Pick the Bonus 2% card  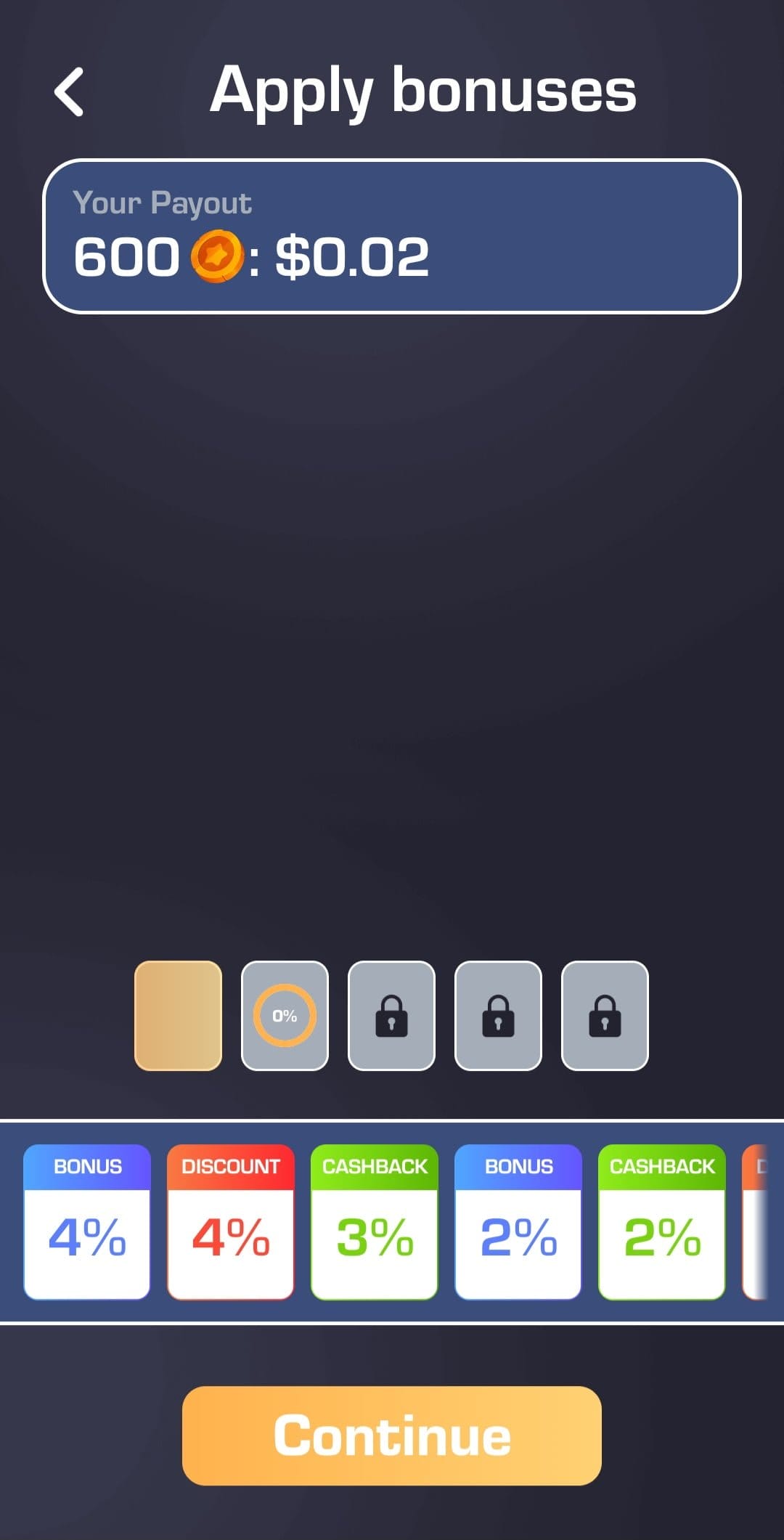(518, 1222)
